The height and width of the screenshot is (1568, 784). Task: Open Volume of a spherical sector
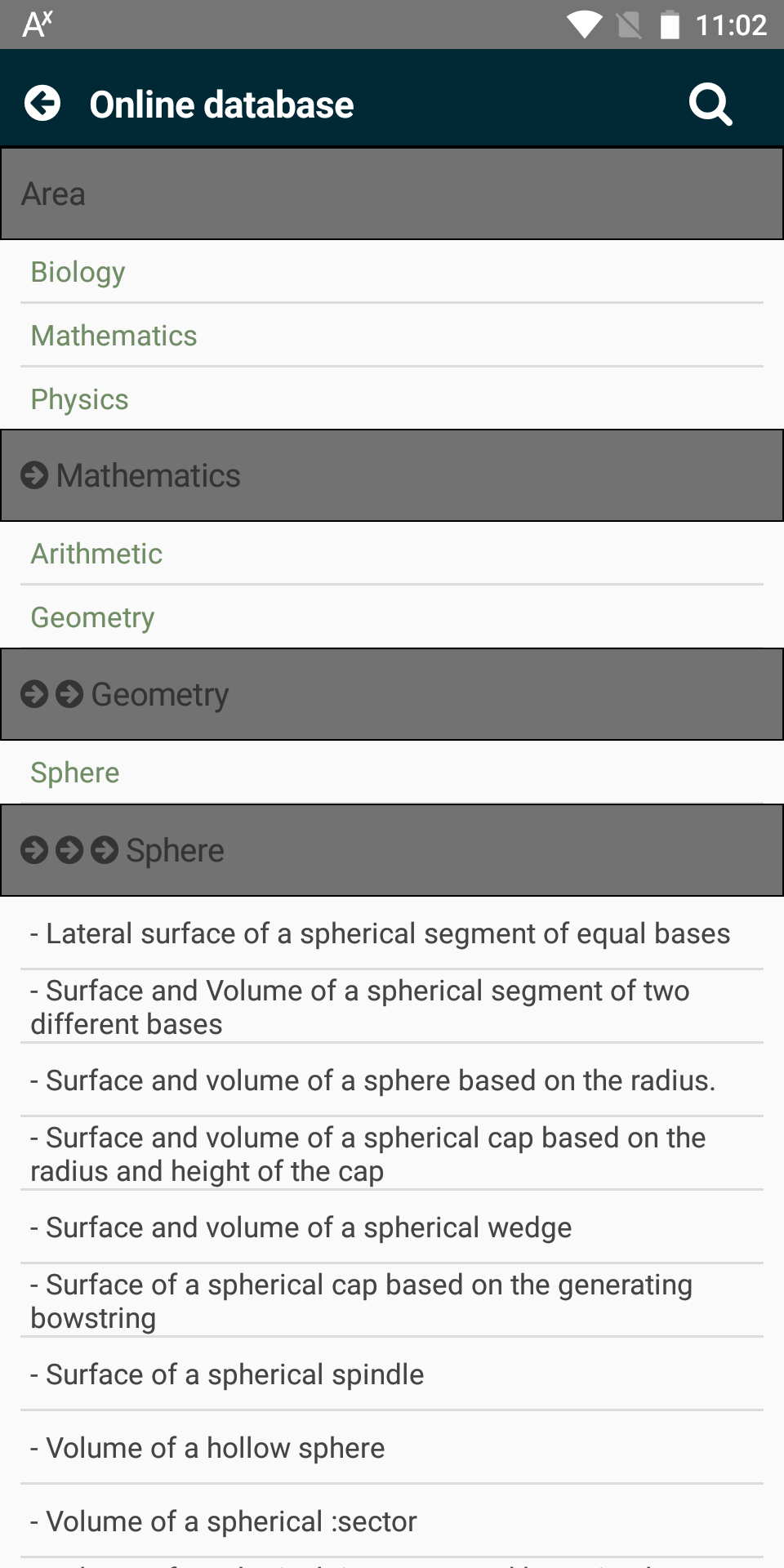pos(392,1521)
